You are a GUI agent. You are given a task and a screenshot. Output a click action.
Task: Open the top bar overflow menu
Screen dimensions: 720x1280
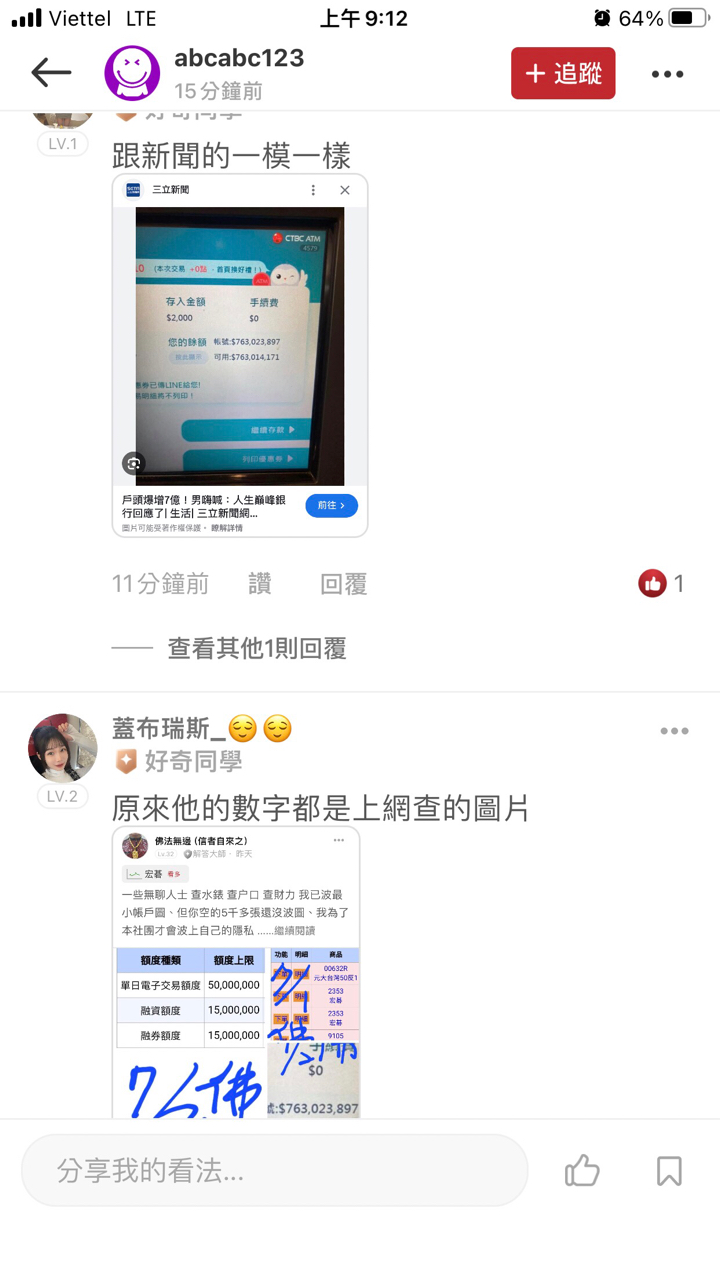[667, 74]
